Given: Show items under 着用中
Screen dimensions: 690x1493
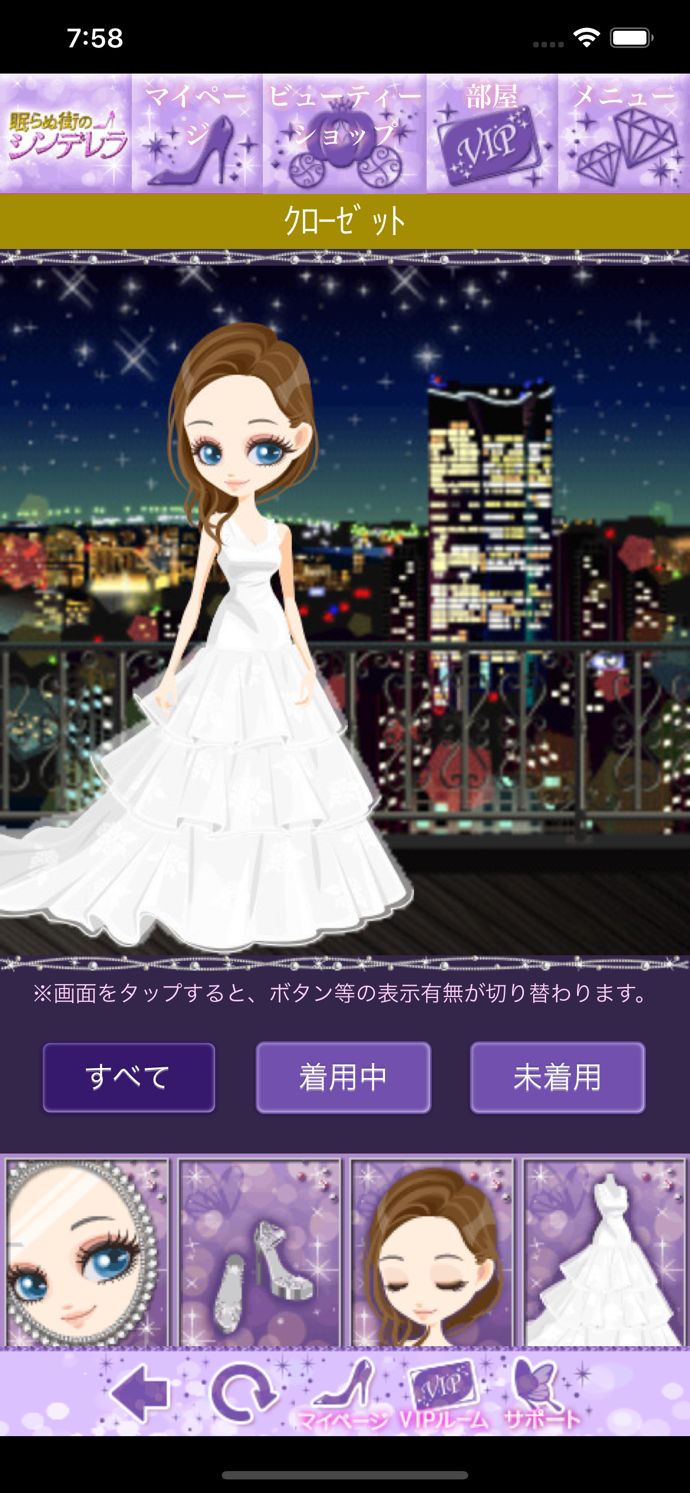Looking at the screenshot, I should pos(343,1077).
